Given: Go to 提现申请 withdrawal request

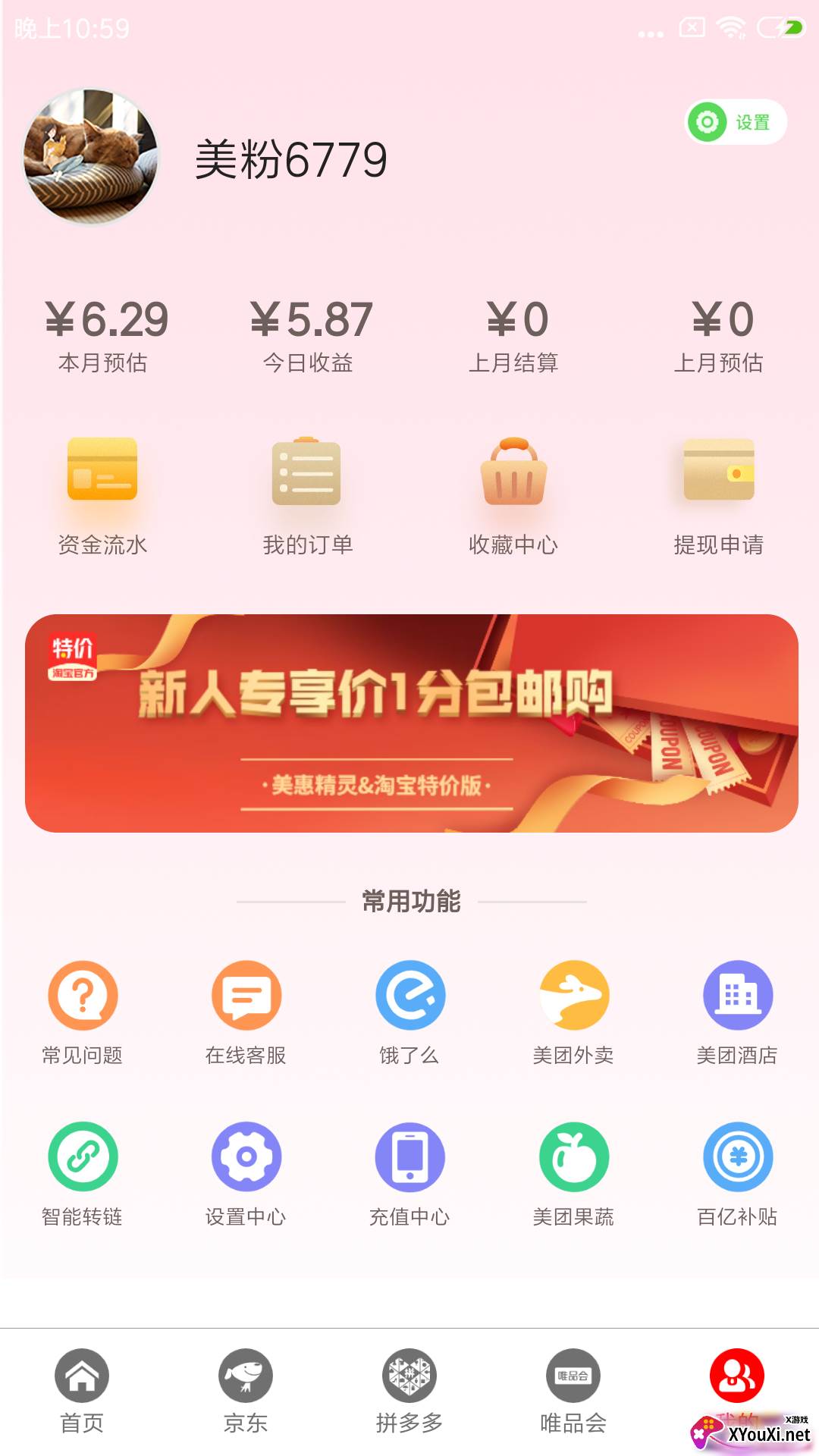Looking at the screenshot, I should pyautogui.click(x=718, y=493).
